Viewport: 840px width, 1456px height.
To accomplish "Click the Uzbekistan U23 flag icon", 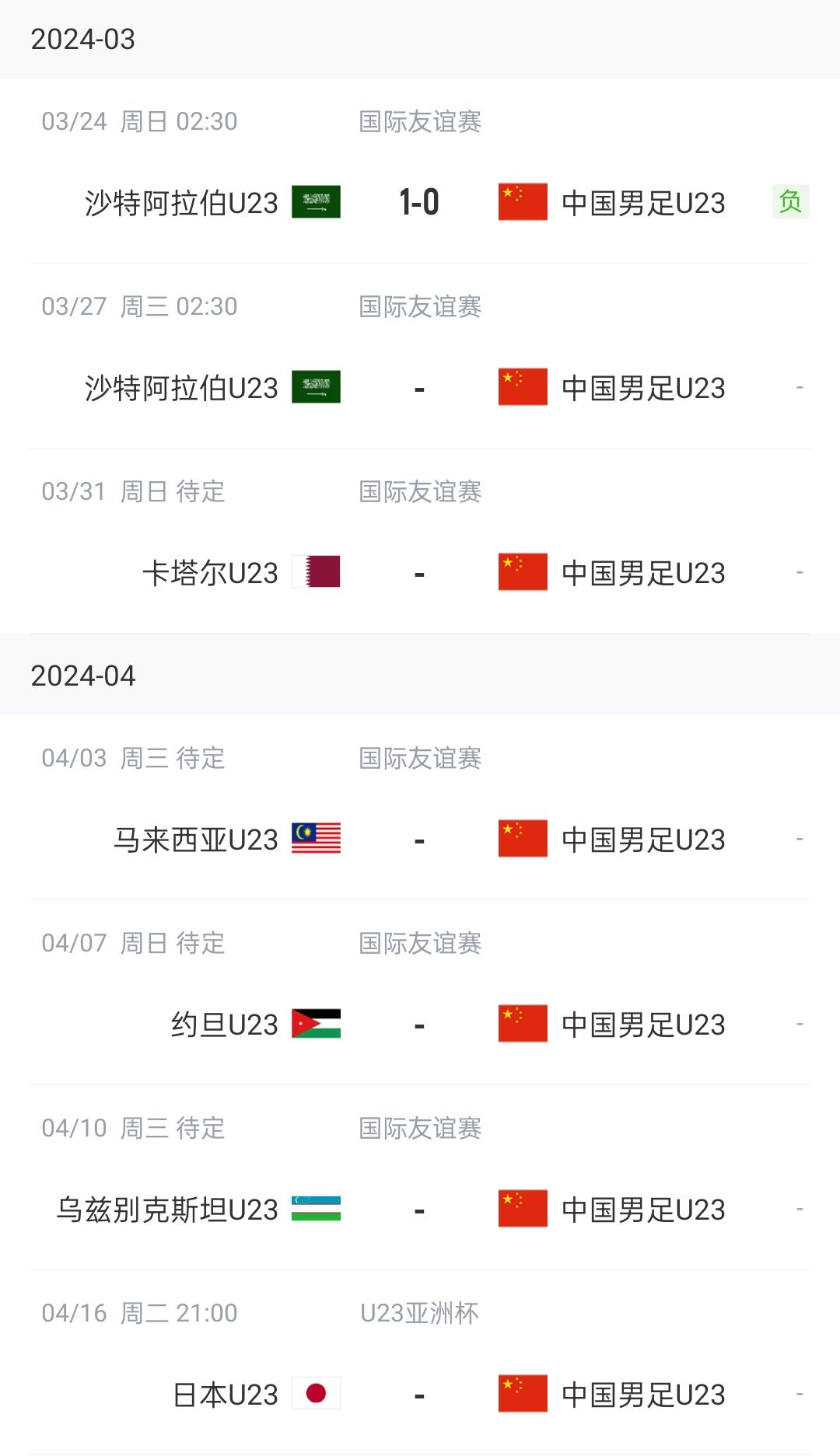I will pyautogui.click(x=316, y=1210).
